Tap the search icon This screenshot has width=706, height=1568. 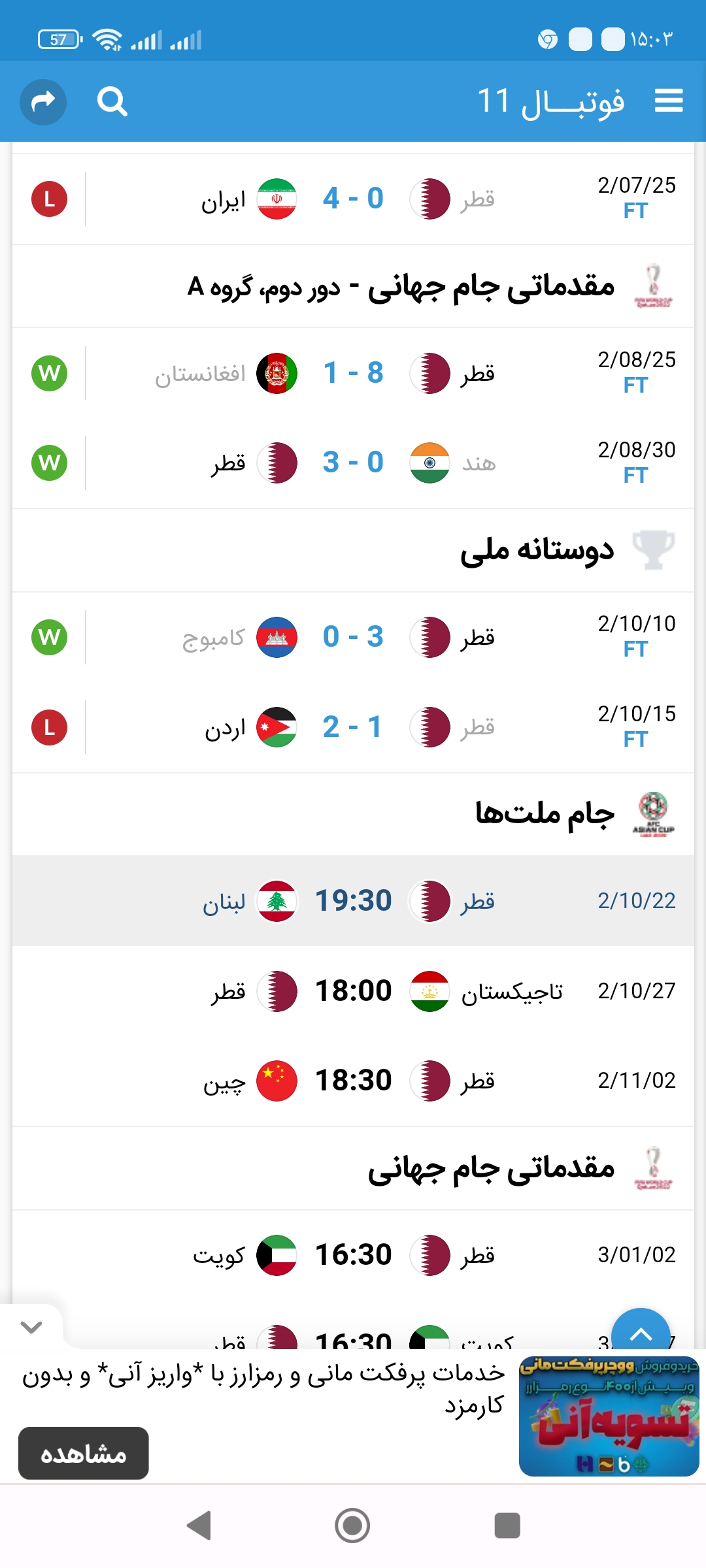pyautogui.click(x=112, y=102)
